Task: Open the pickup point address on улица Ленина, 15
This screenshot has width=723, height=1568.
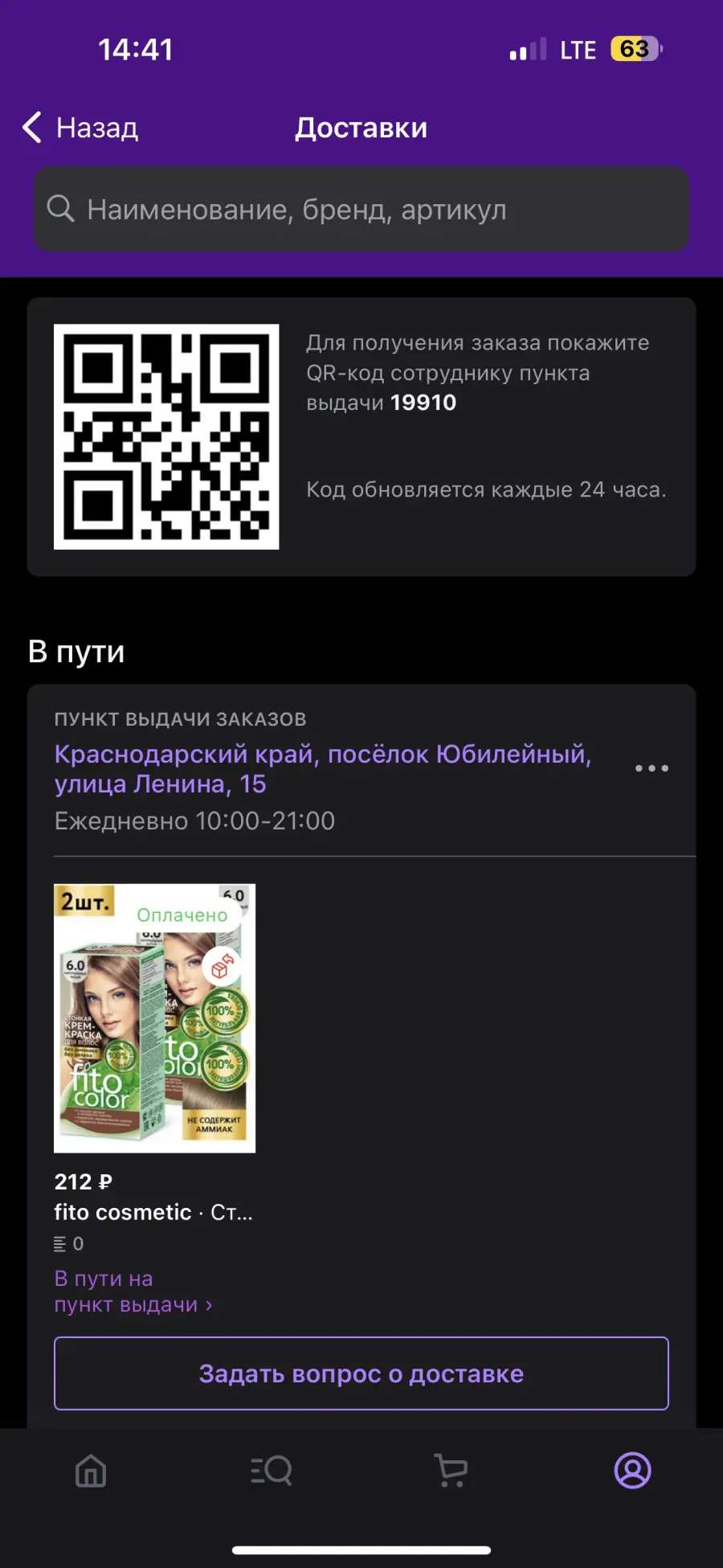Action: pos(323,769)
